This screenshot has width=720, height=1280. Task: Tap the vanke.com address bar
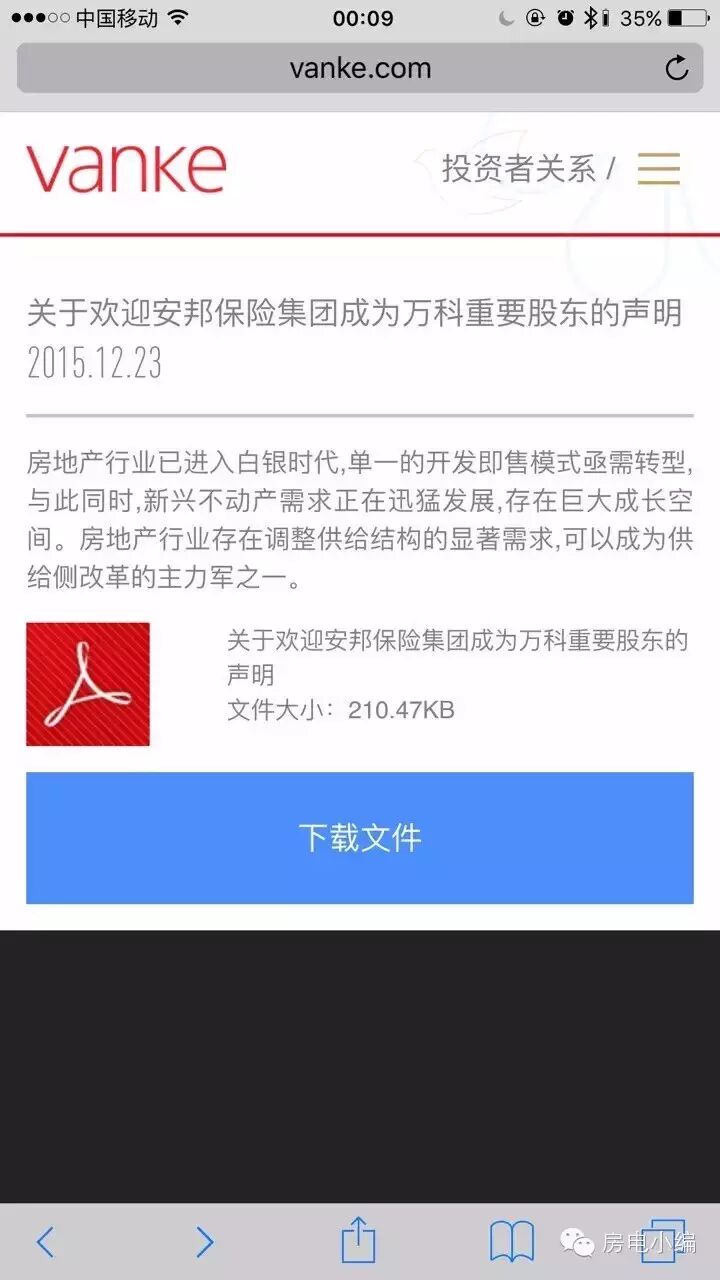[x=360, y=68]
